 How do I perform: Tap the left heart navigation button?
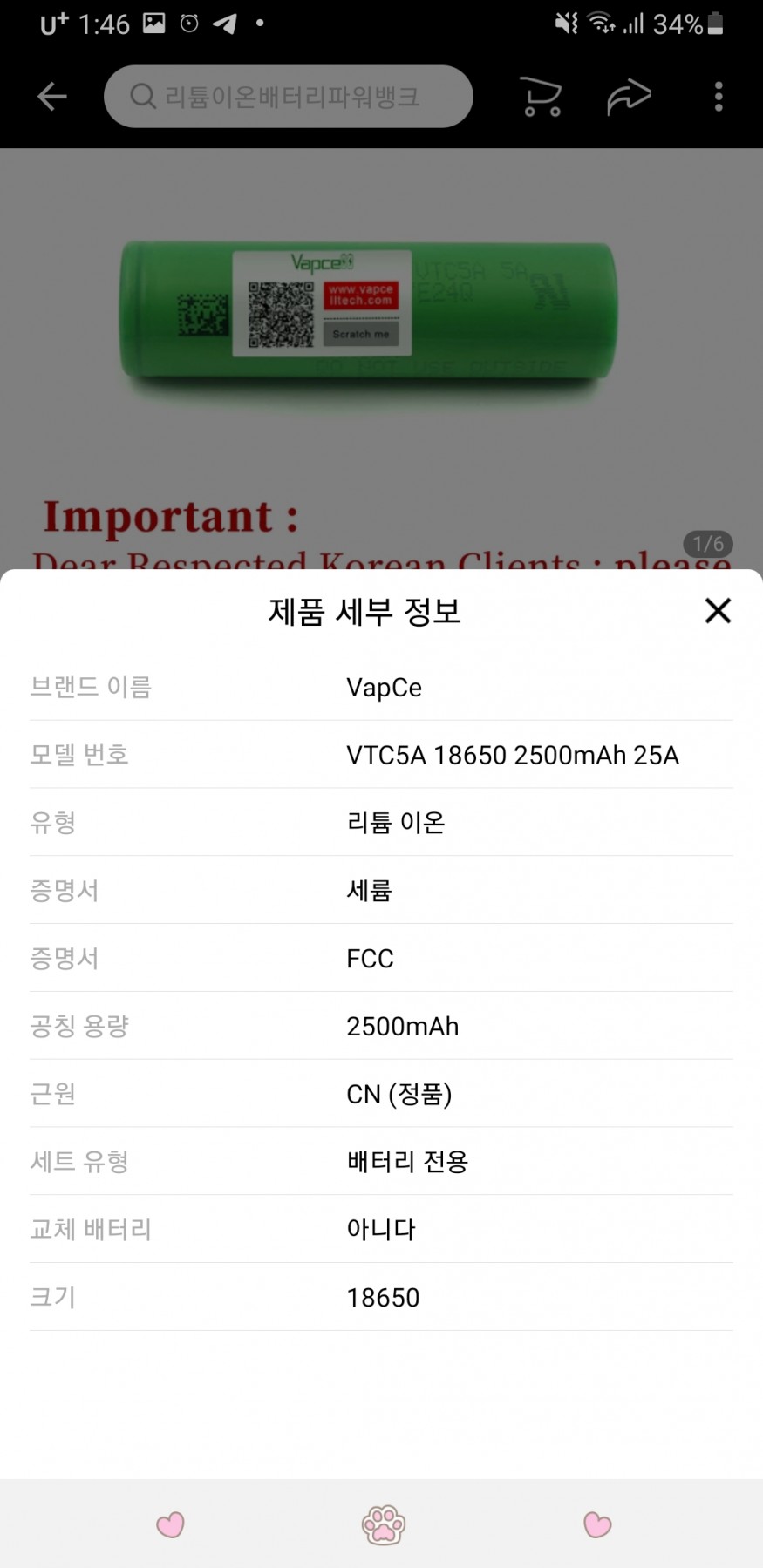(170, 1524)
